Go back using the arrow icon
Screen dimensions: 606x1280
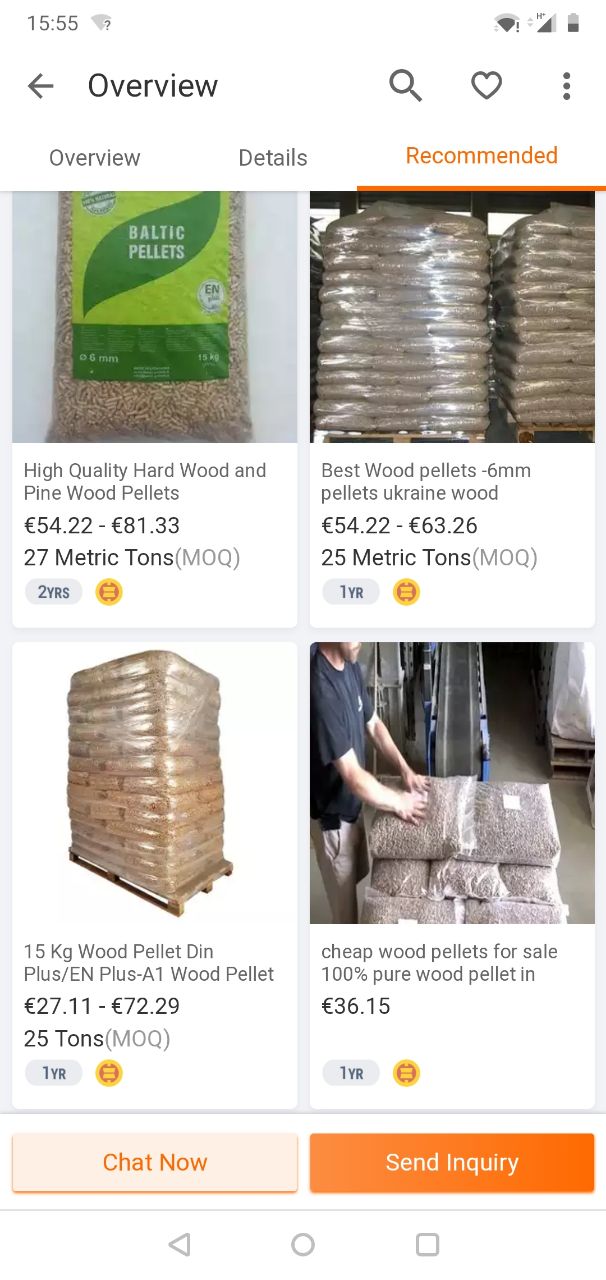point(40,86)
